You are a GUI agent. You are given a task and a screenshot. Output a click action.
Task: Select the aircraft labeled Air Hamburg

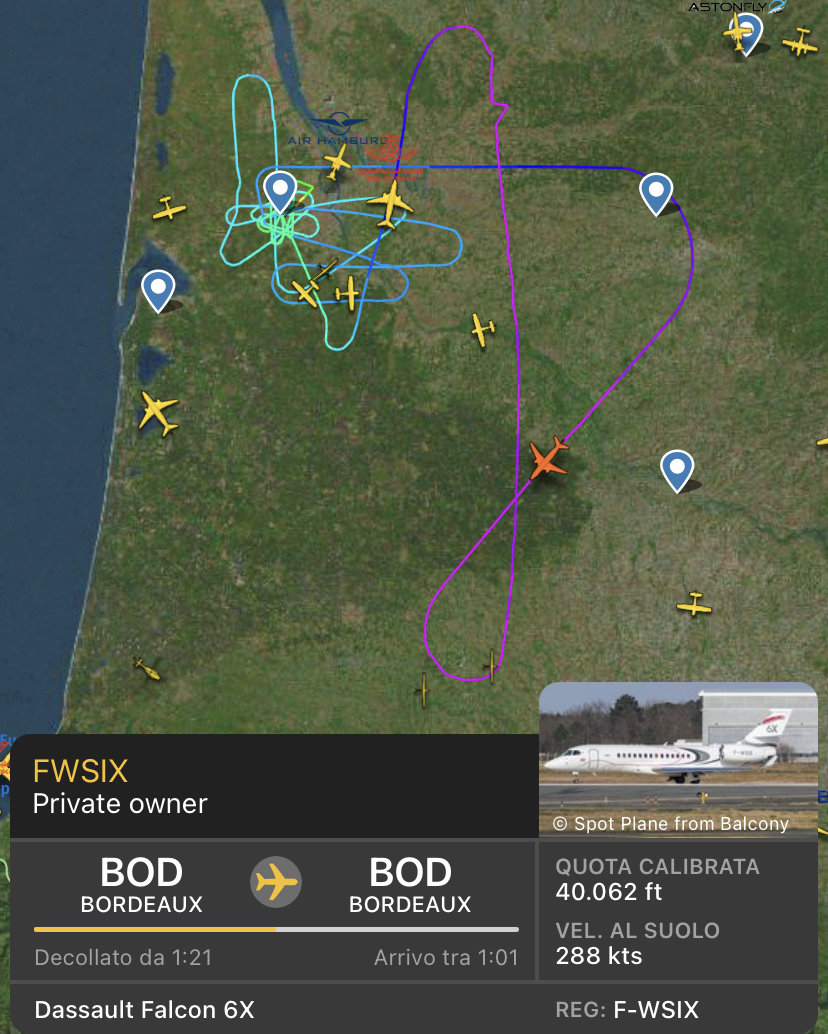pos(338,161)
